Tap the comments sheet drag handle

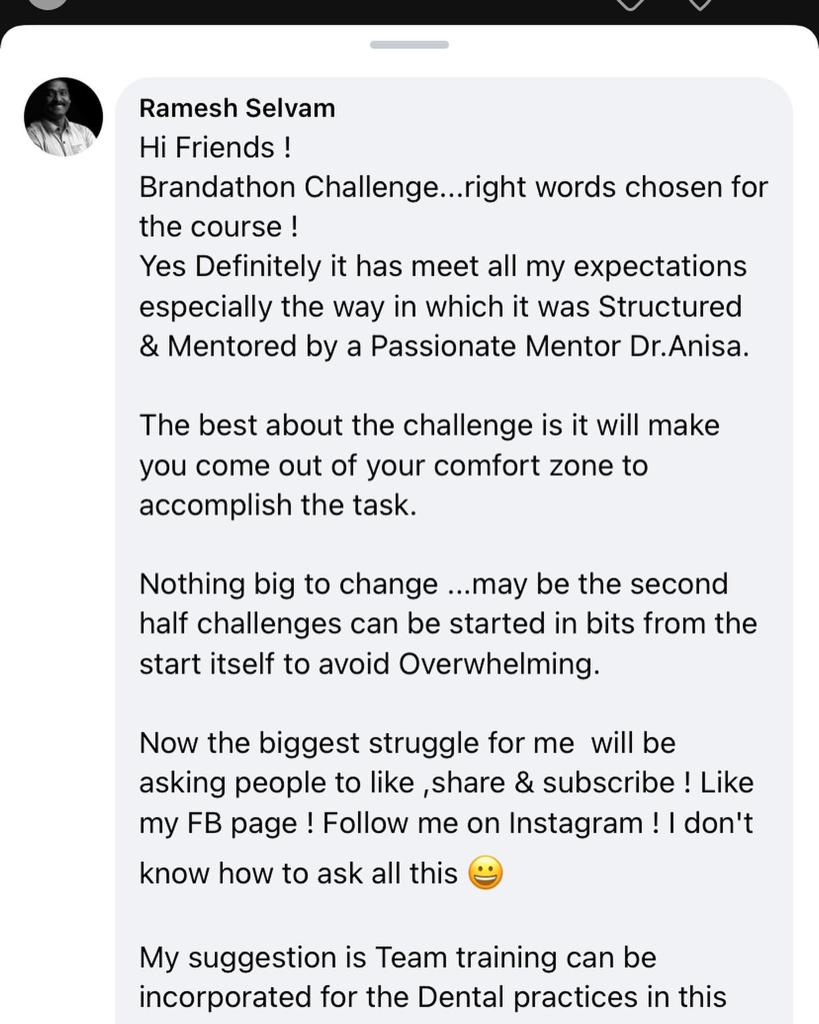[409, 45]
